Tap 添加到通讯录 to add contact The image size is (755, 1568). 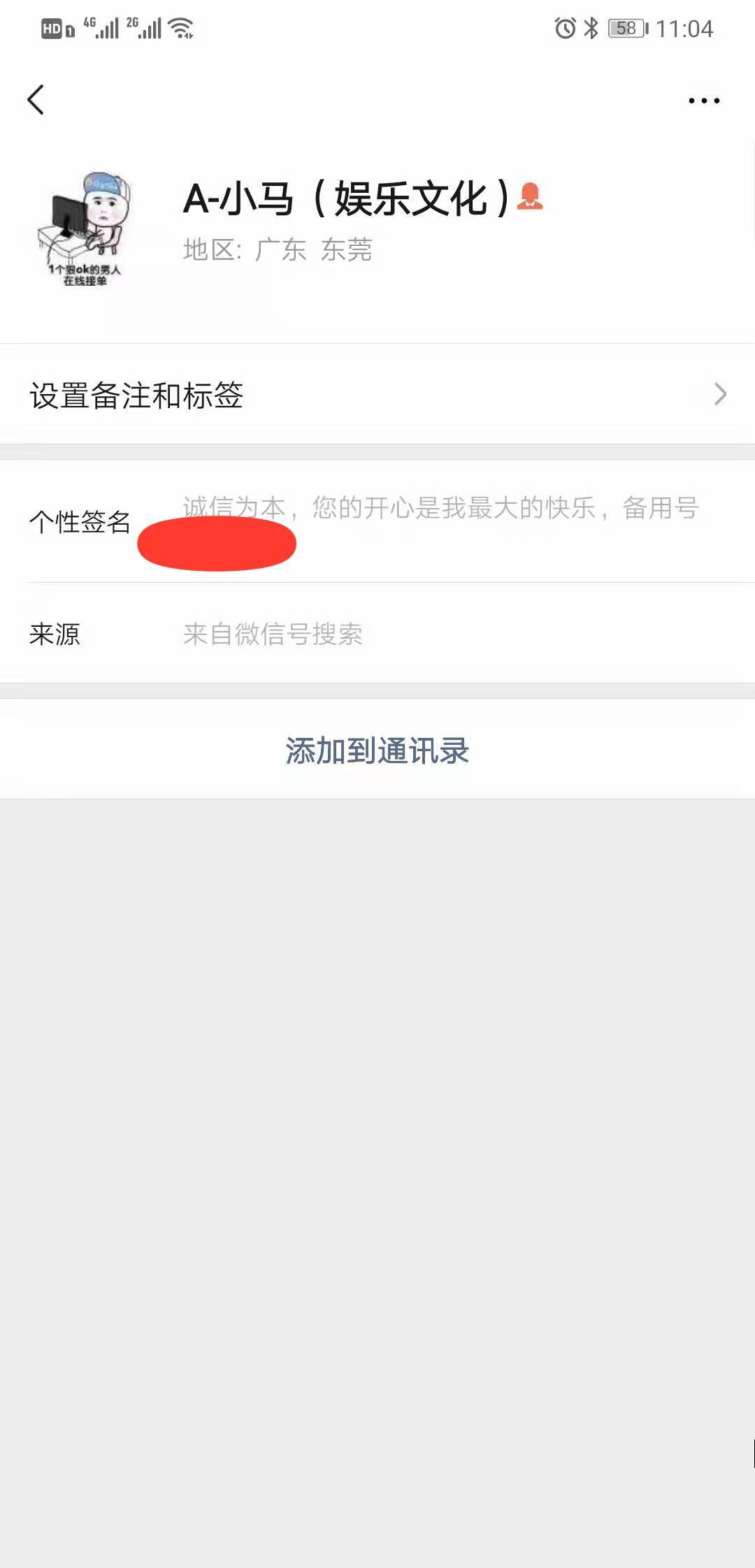coord(377,750)
